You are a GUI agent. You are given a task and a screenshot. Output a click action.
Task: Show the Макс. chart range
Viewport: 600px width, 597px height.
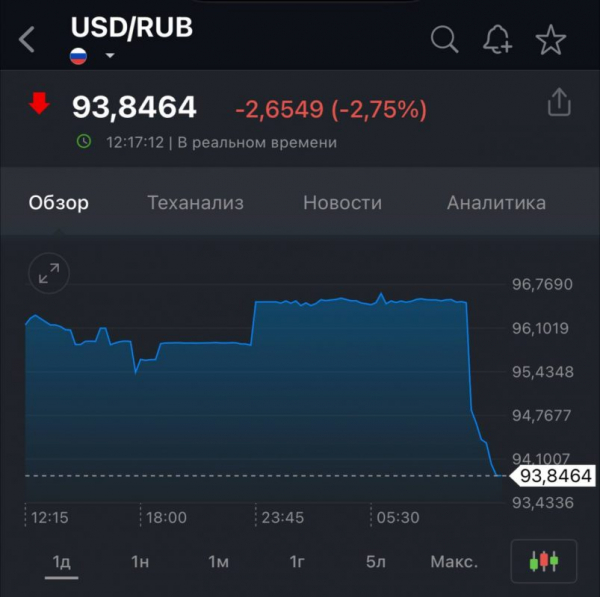point(454,562)
